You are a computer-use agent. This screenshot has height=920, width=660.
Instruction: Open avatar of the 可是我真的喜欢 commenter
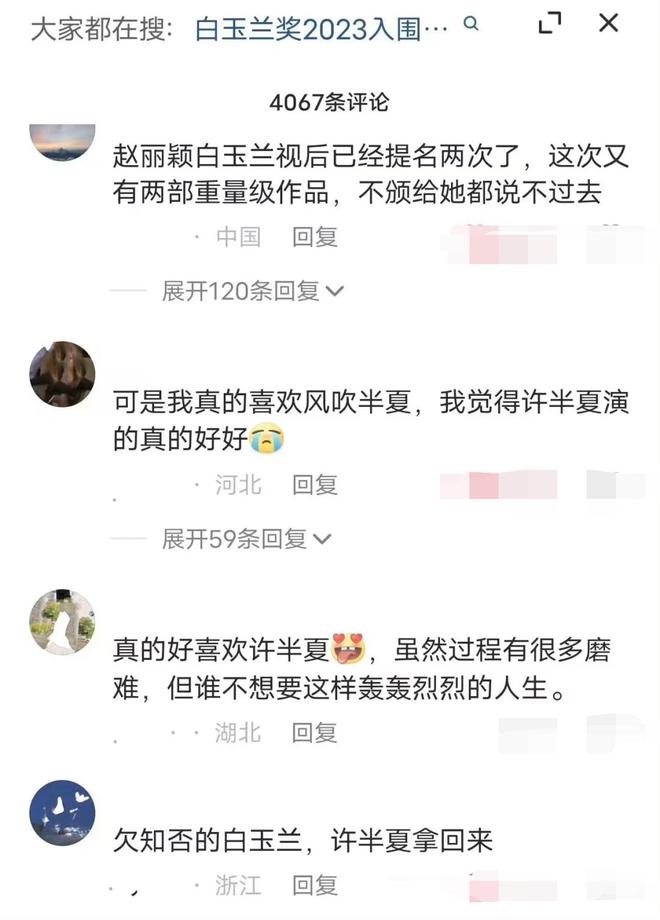click(63, 374)
